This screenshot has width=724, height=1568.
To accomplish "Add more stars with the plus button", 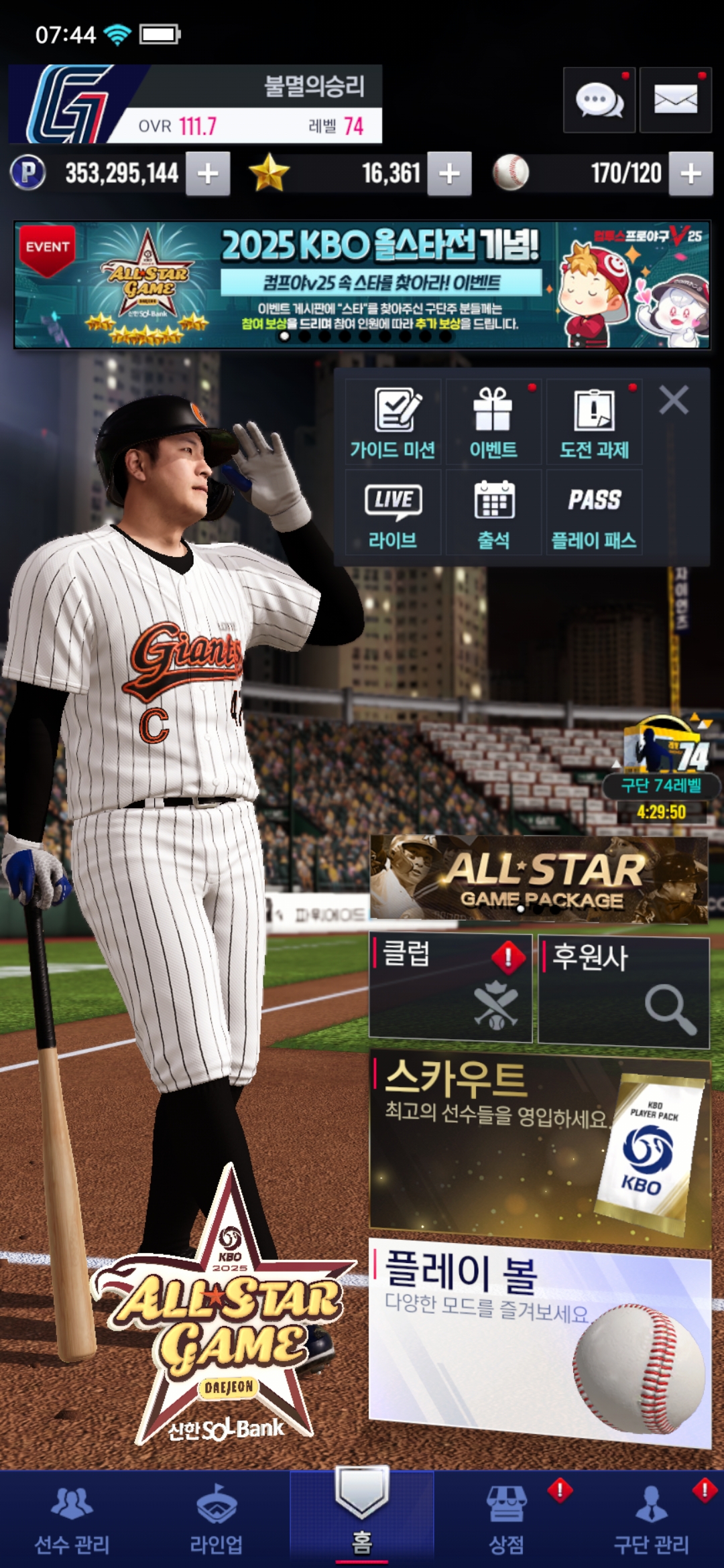I will (x=449, y=174).
